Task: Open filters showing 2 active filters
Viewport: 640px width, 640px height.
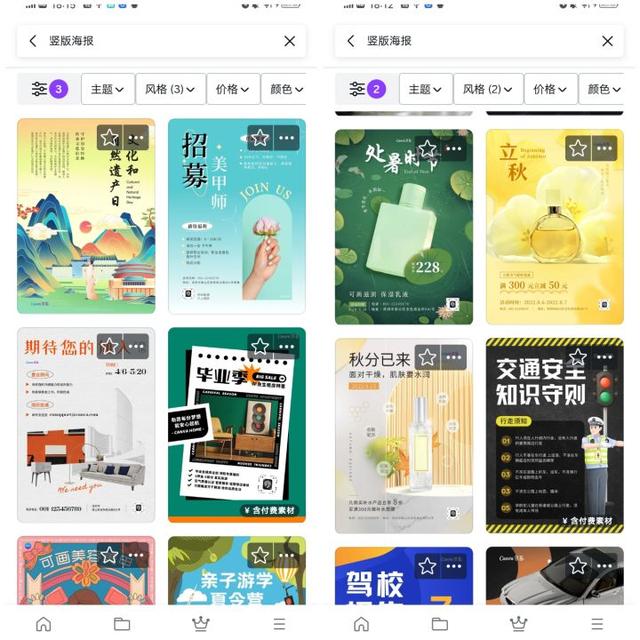Action: click(366, 89)
